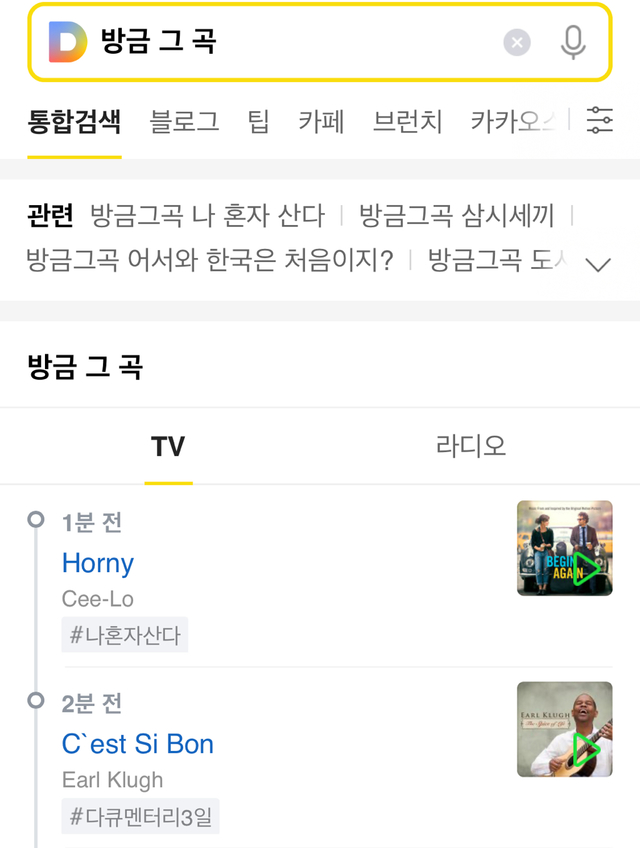Search related 방금그곡 어서와 한국은 처음이지?
The width and height of the screenshot is (640, 848).
point(210,261)
